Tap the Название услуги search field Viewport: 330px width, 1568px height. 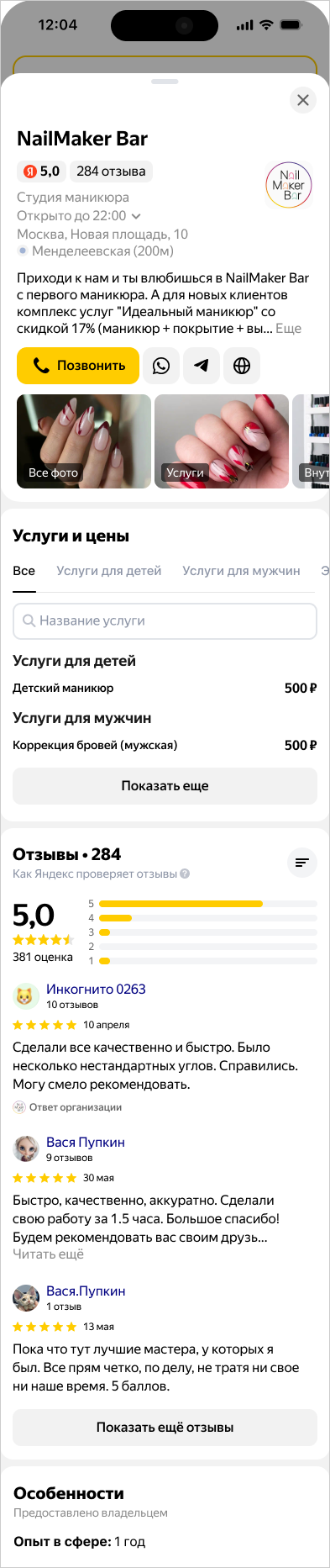(165, 620)
